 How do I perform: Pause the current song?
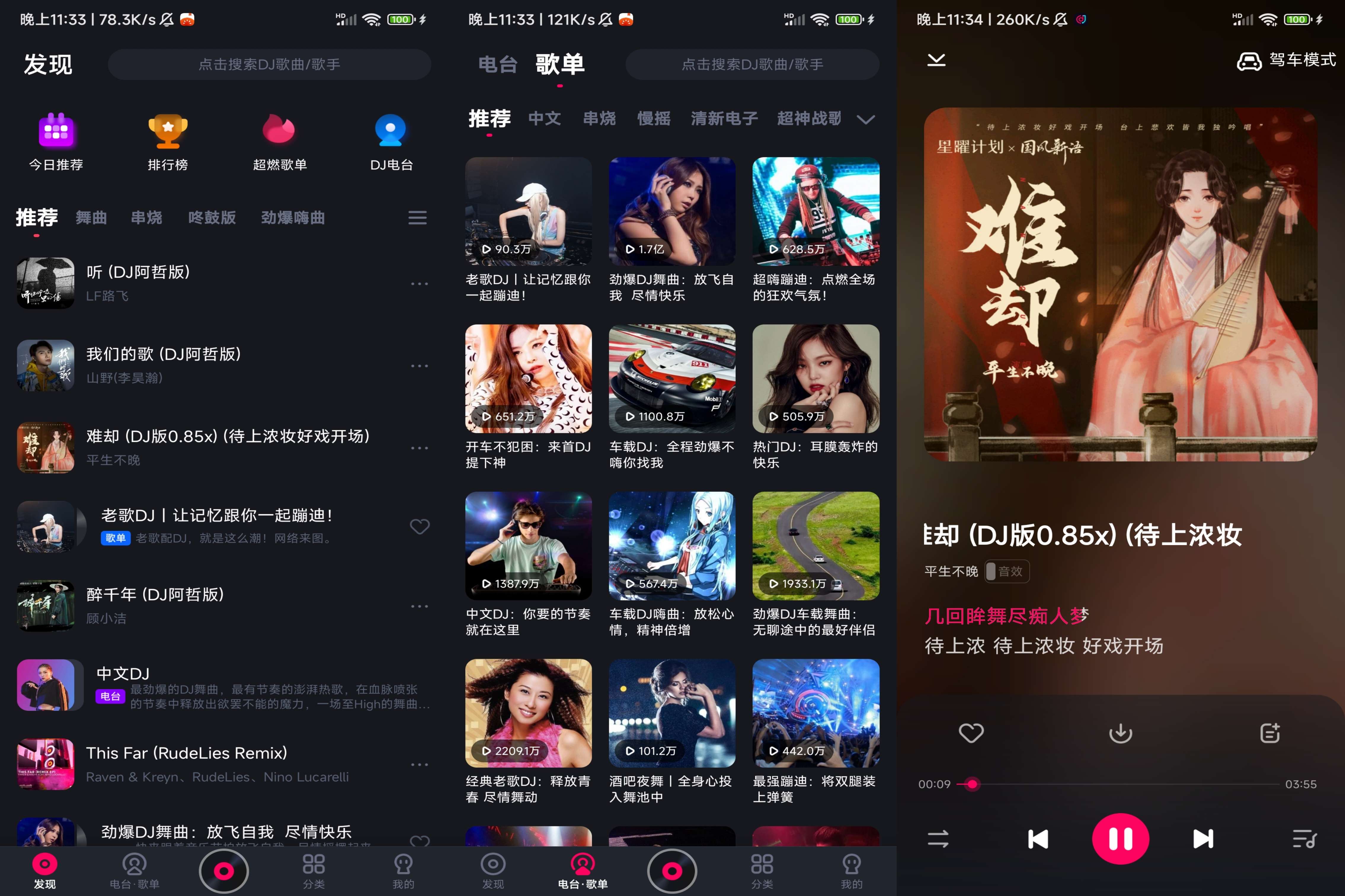1120,838
